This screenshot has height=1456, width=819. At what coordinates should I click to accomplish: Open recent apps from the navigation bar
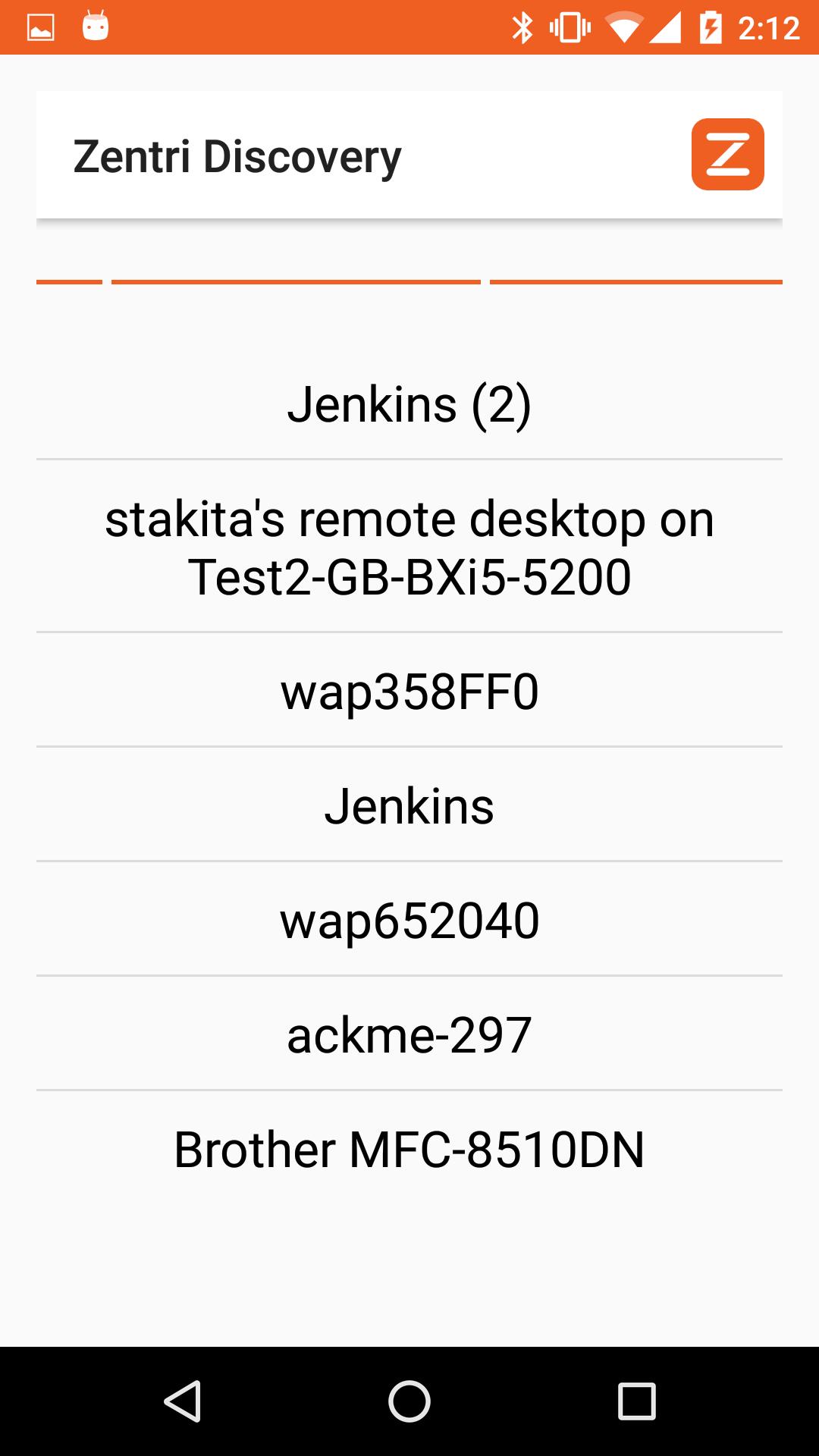point(636,1401)
